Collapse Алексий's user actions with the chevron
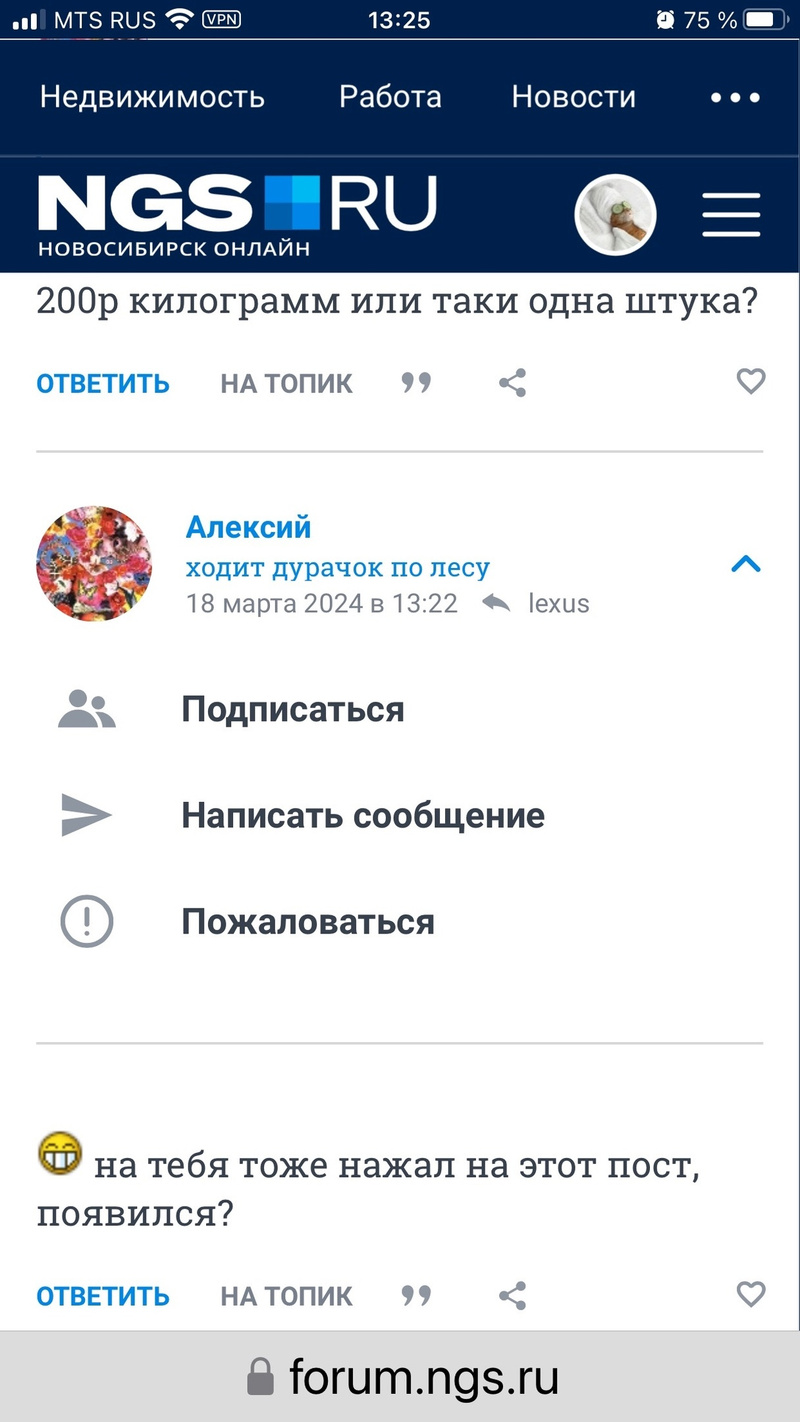Image resolution: width=800 pixels, height=1422 pixels. pyautogui.click(x=746, y=565)
